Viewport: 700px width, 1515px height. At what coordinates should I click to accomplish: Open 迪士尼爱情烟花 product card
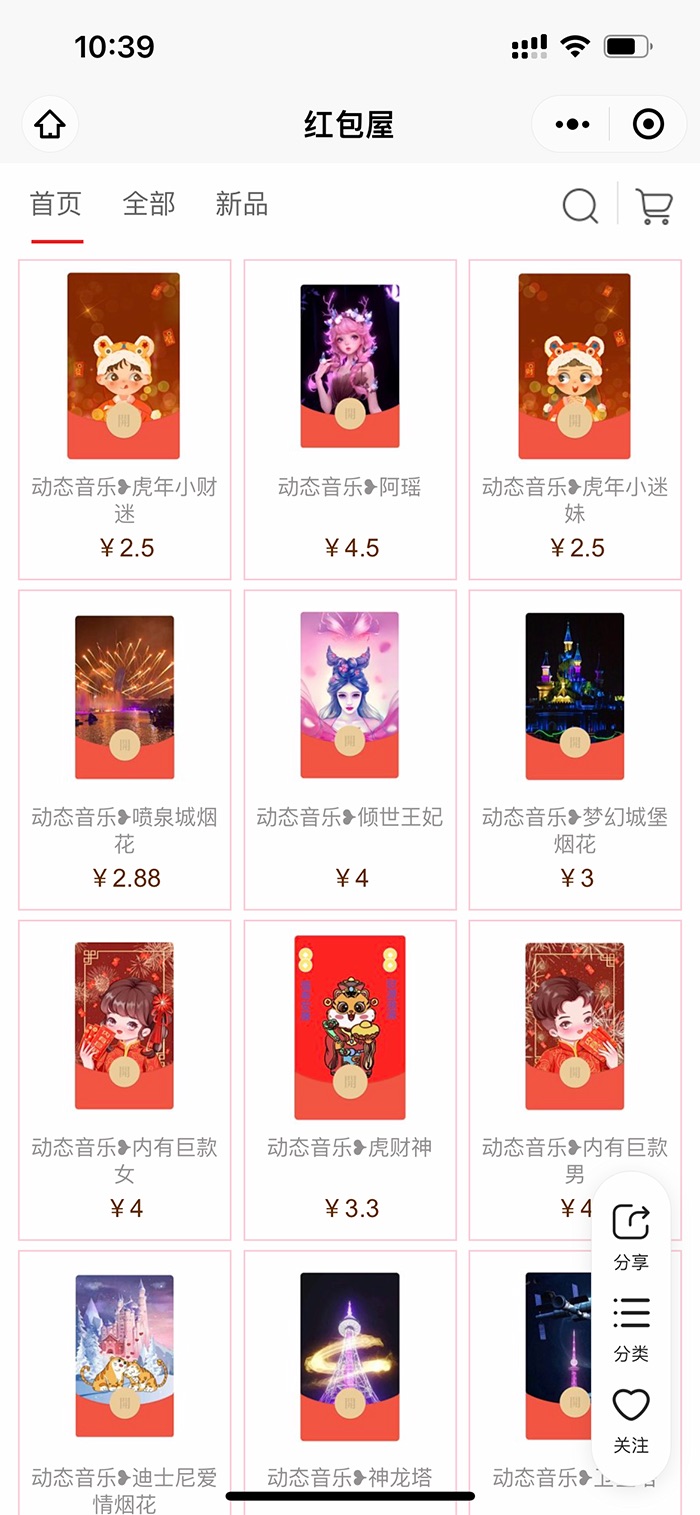click(124, 1380)
